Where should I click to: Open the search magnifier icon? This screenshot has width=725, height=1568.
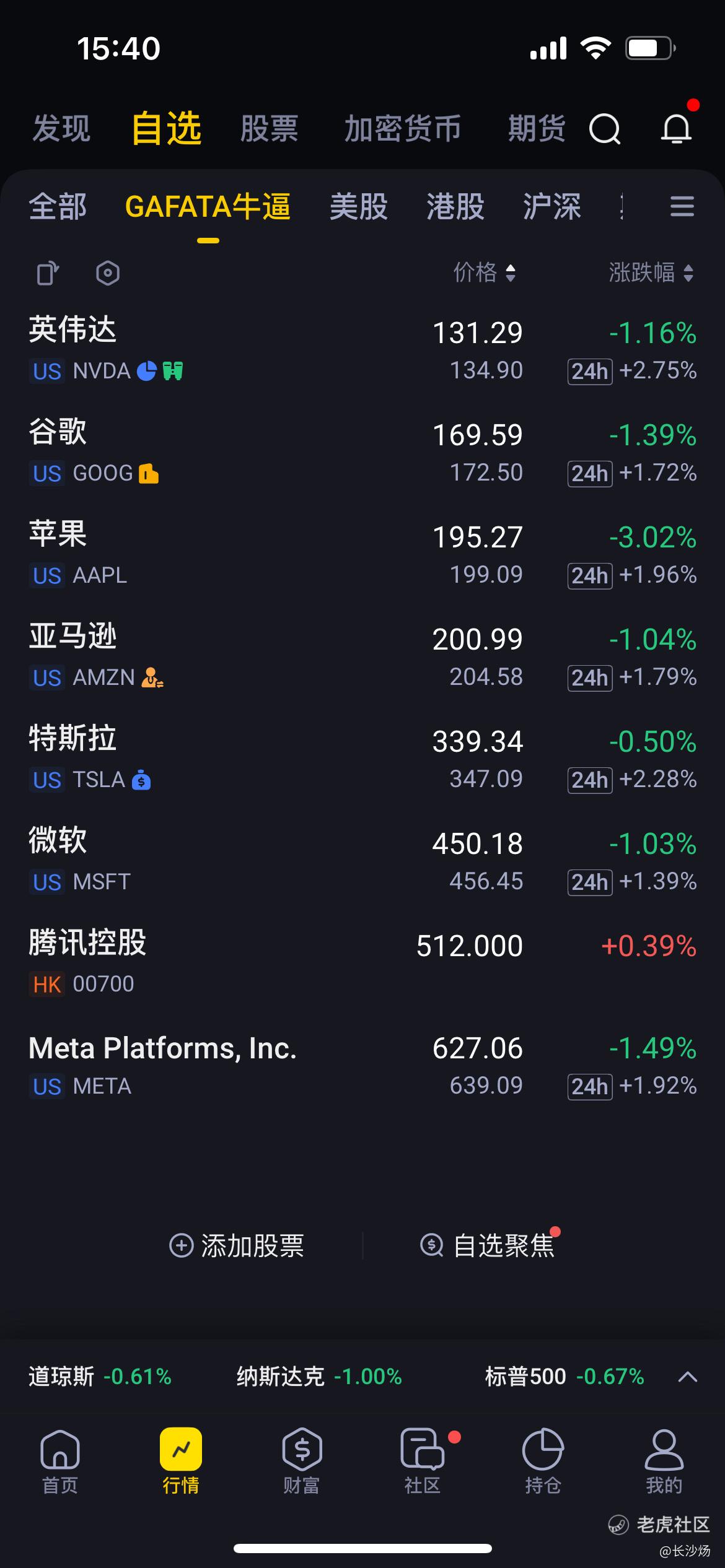click(604, 129)
